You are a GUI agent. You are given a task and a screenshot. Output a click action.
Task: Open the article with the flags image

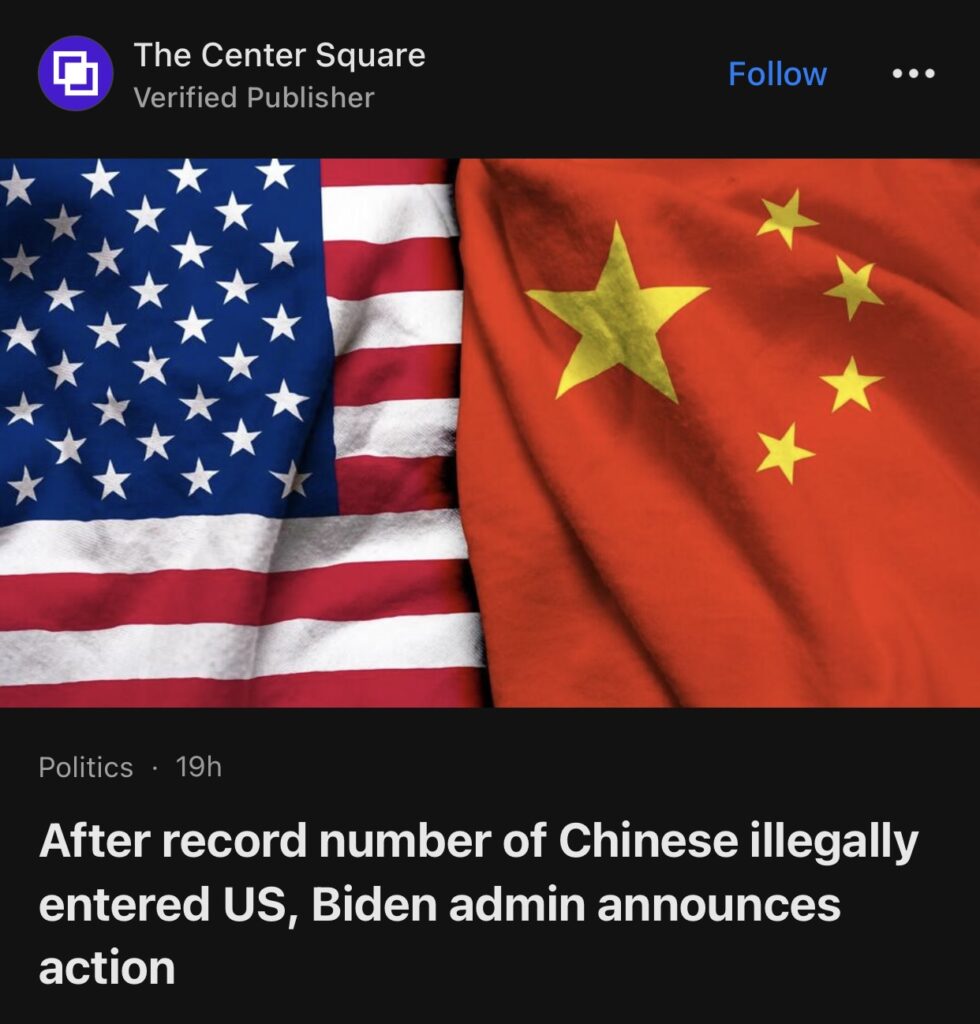[x=490, y=432]
